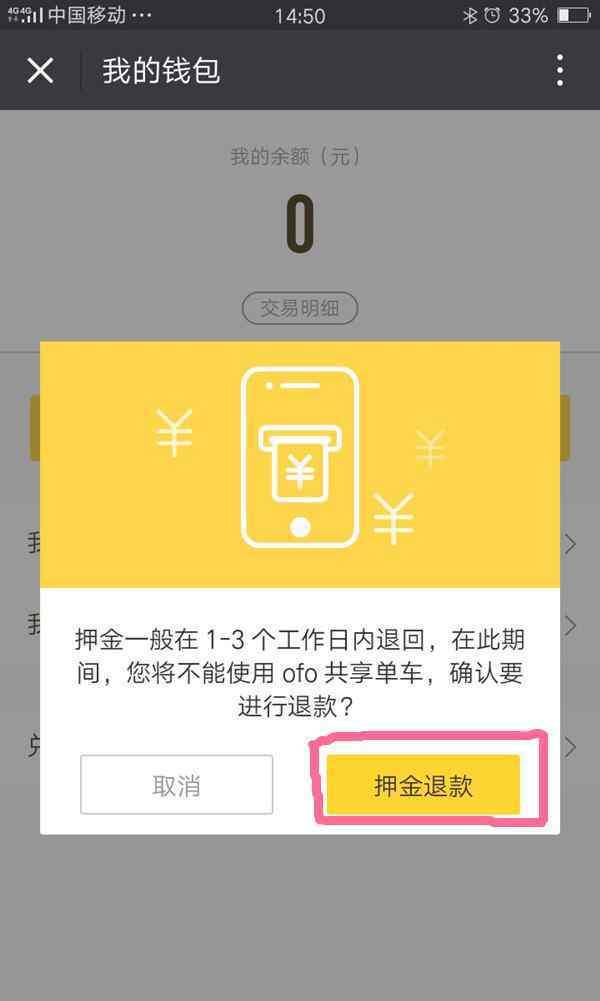Tap 取消 to cancel the refund

click(x=177, y=785)
